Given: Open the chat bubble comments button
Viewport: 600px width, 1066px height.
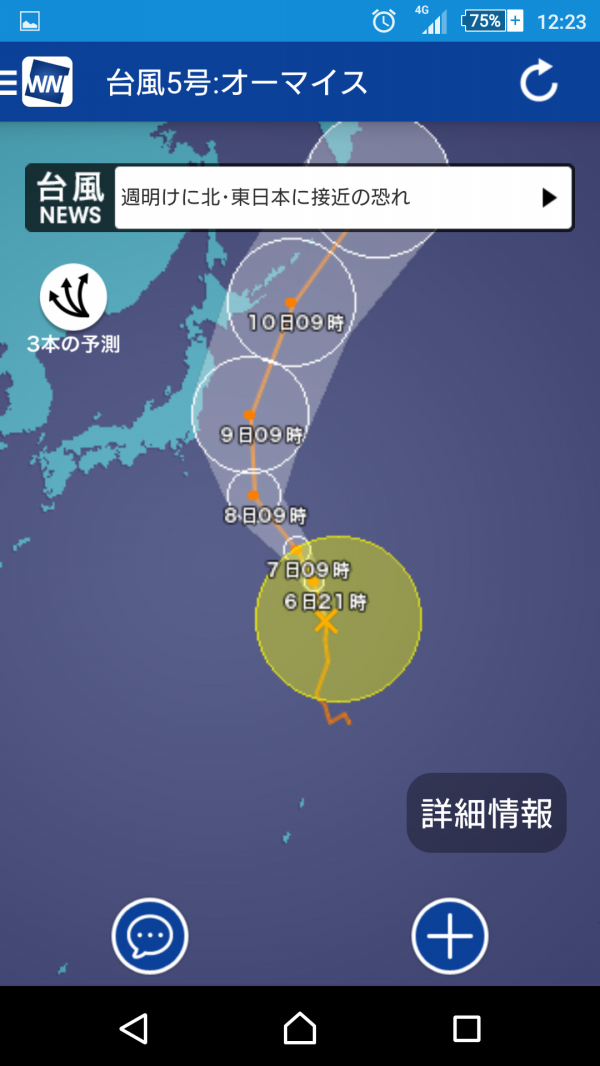Looking at the screenshot, I should pyautogui.click(x=150, y=936).
